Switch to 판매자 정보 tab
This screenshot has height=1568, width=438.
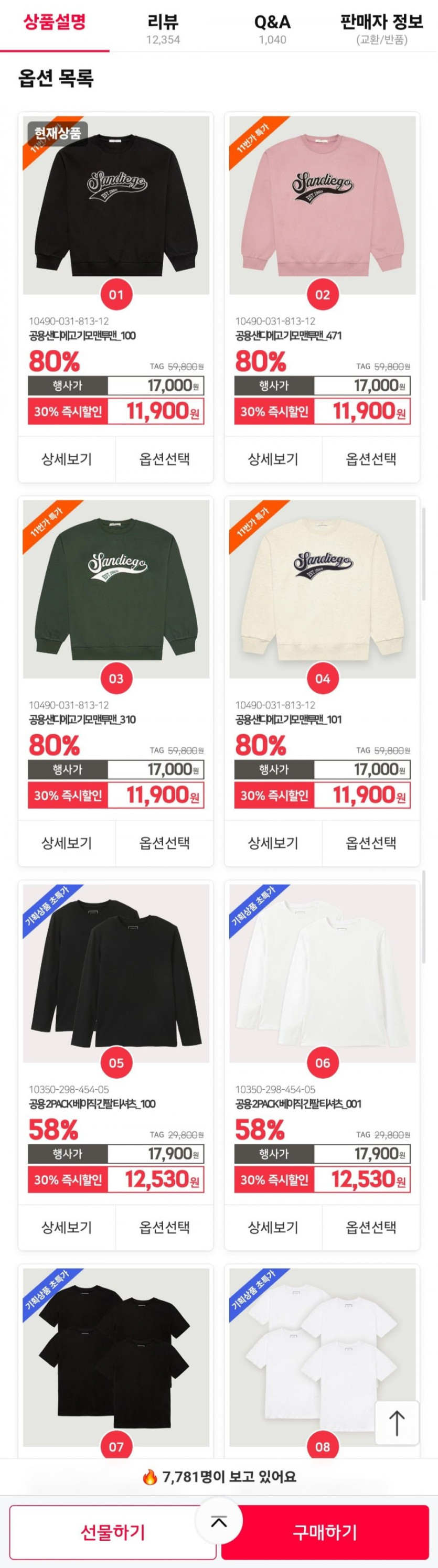381,29
